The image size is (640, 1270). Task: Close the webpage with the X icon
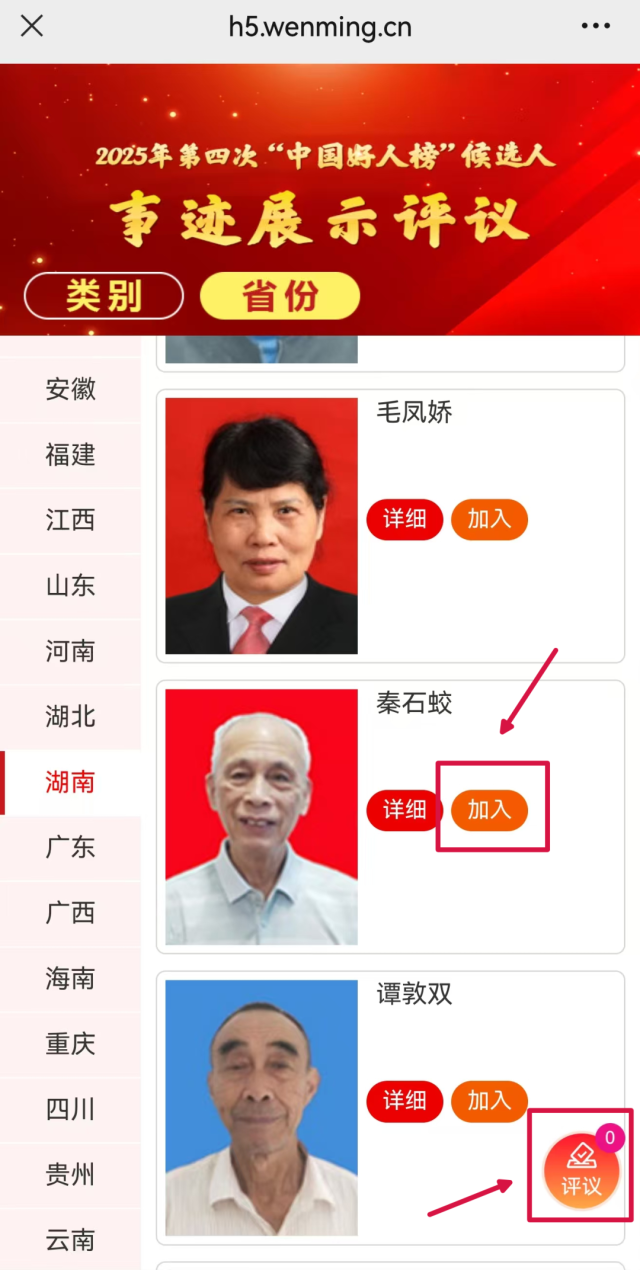click(x=32, y=27)
